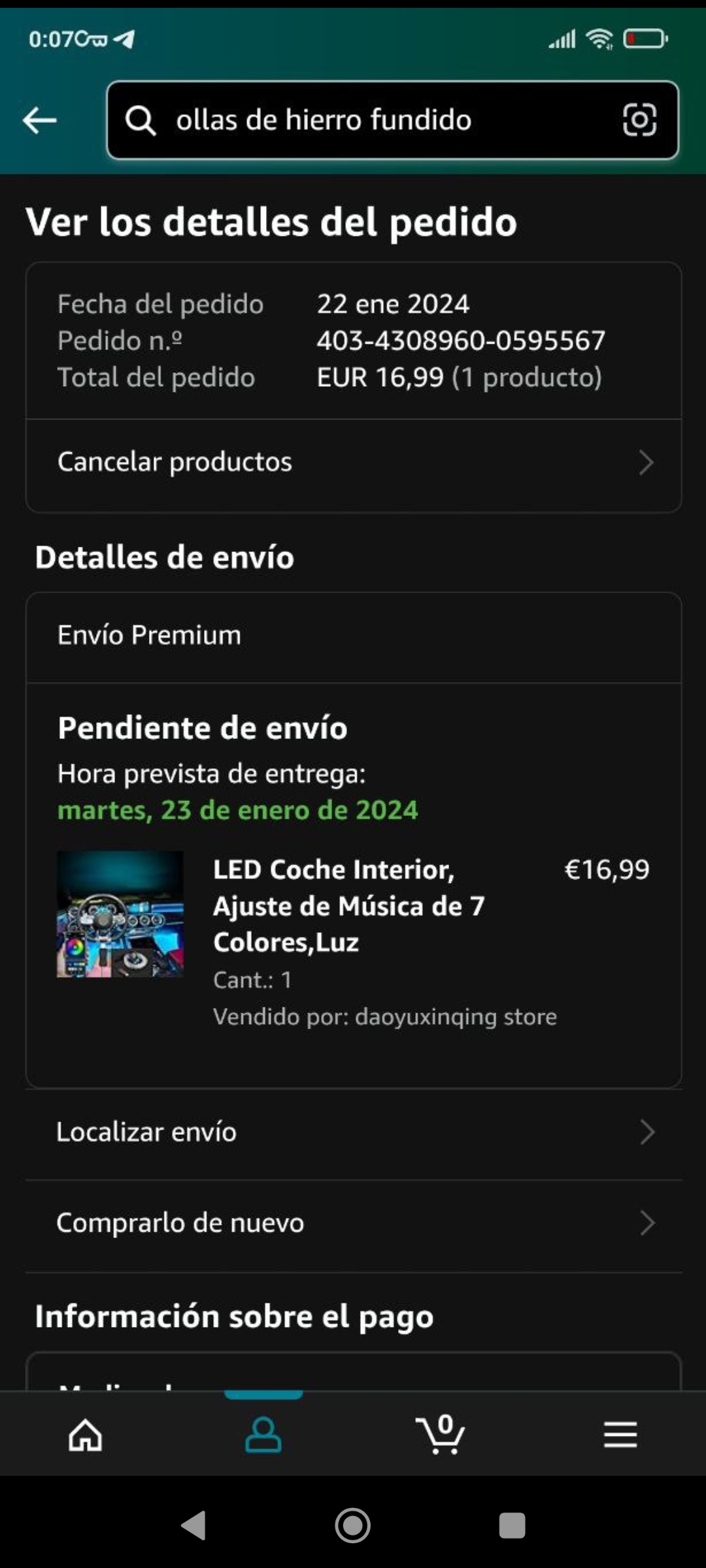Switch to the Home tab

click(x=86, y=1435)
